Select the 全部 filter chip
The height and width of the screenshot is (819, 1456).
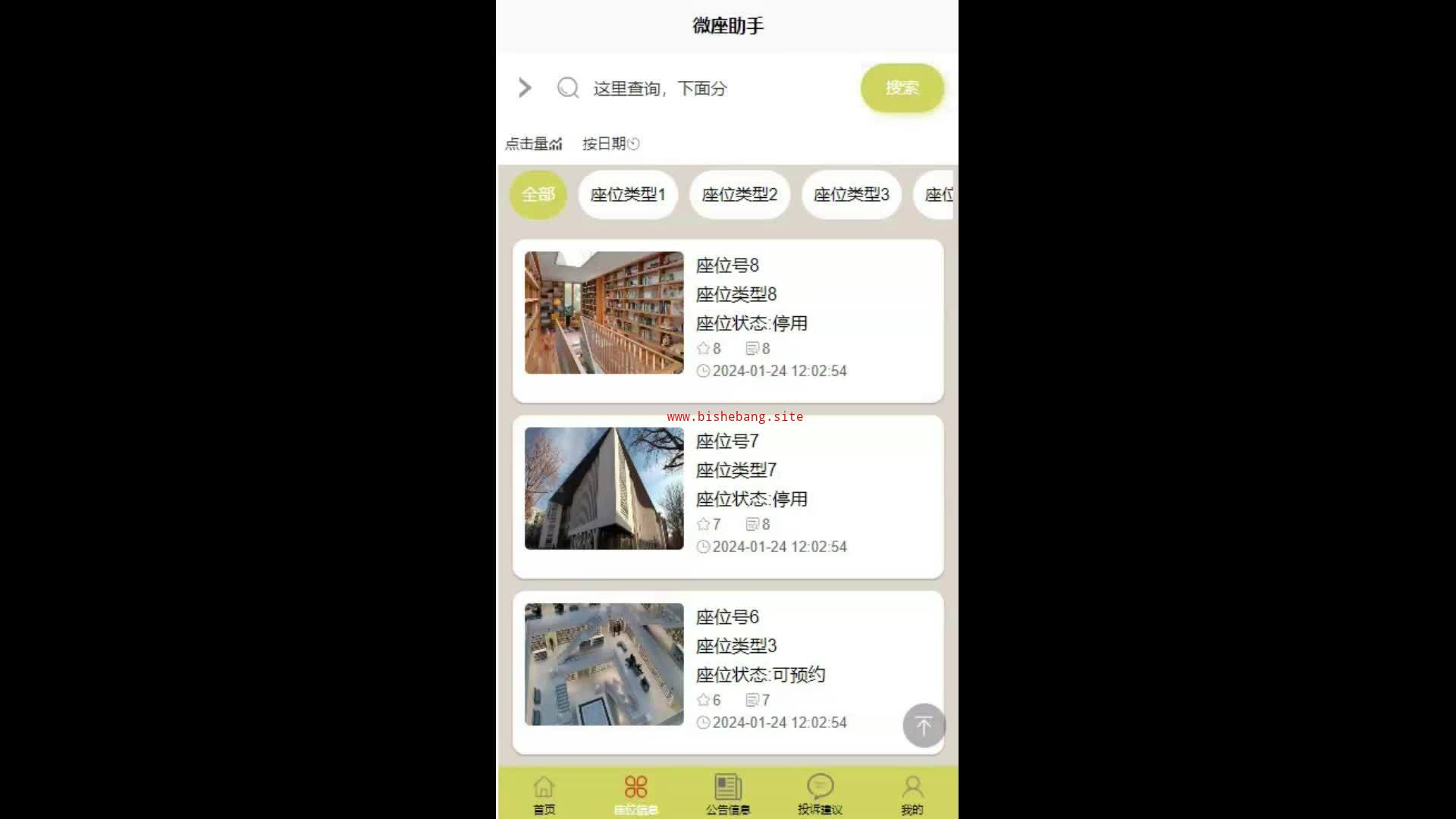pyautogui.click(x=538, y=195)
